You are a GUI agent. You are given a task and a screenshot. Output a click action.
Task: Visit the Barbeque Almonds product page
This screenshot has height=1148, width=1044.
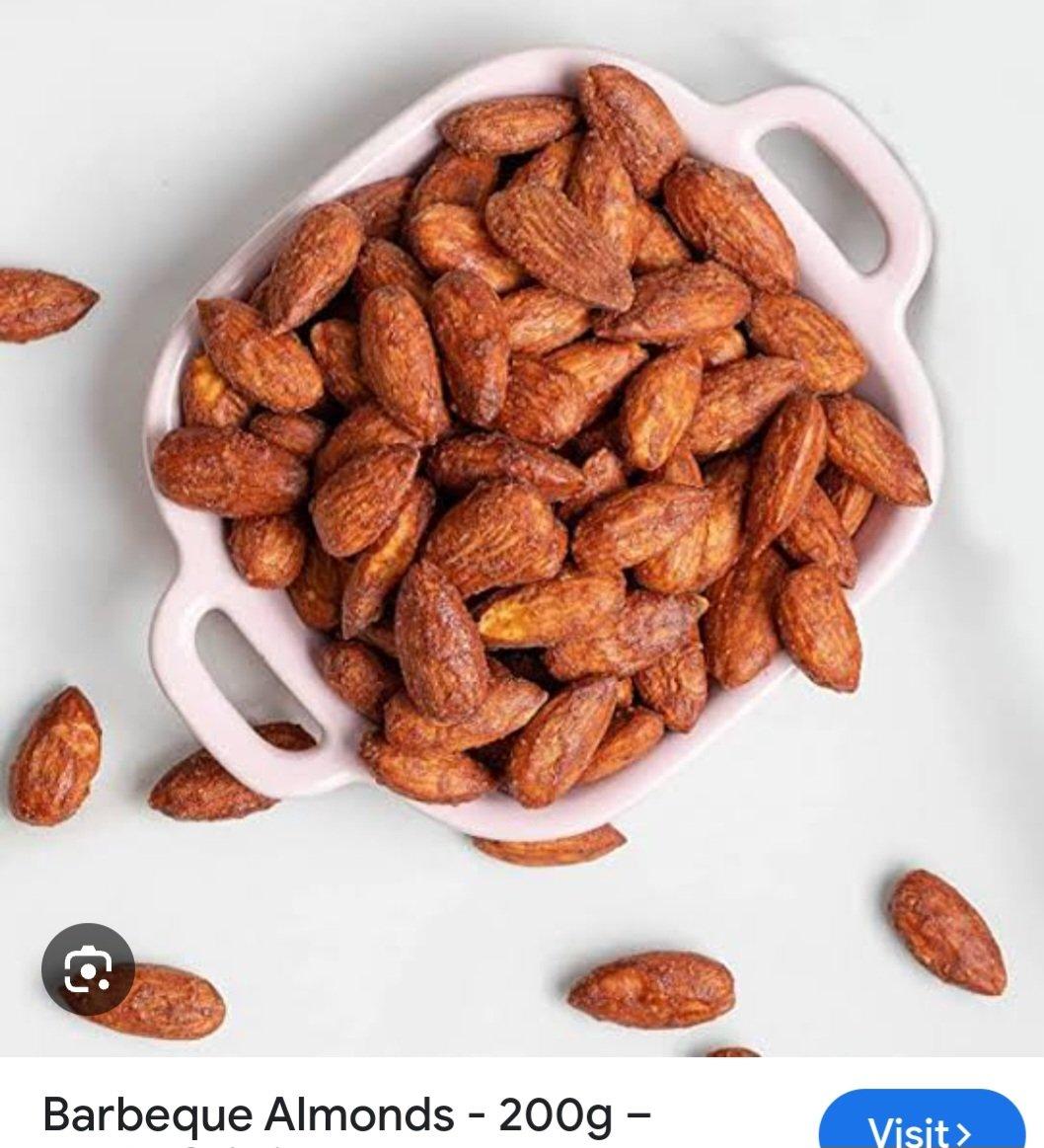[x=921, y=1125]
